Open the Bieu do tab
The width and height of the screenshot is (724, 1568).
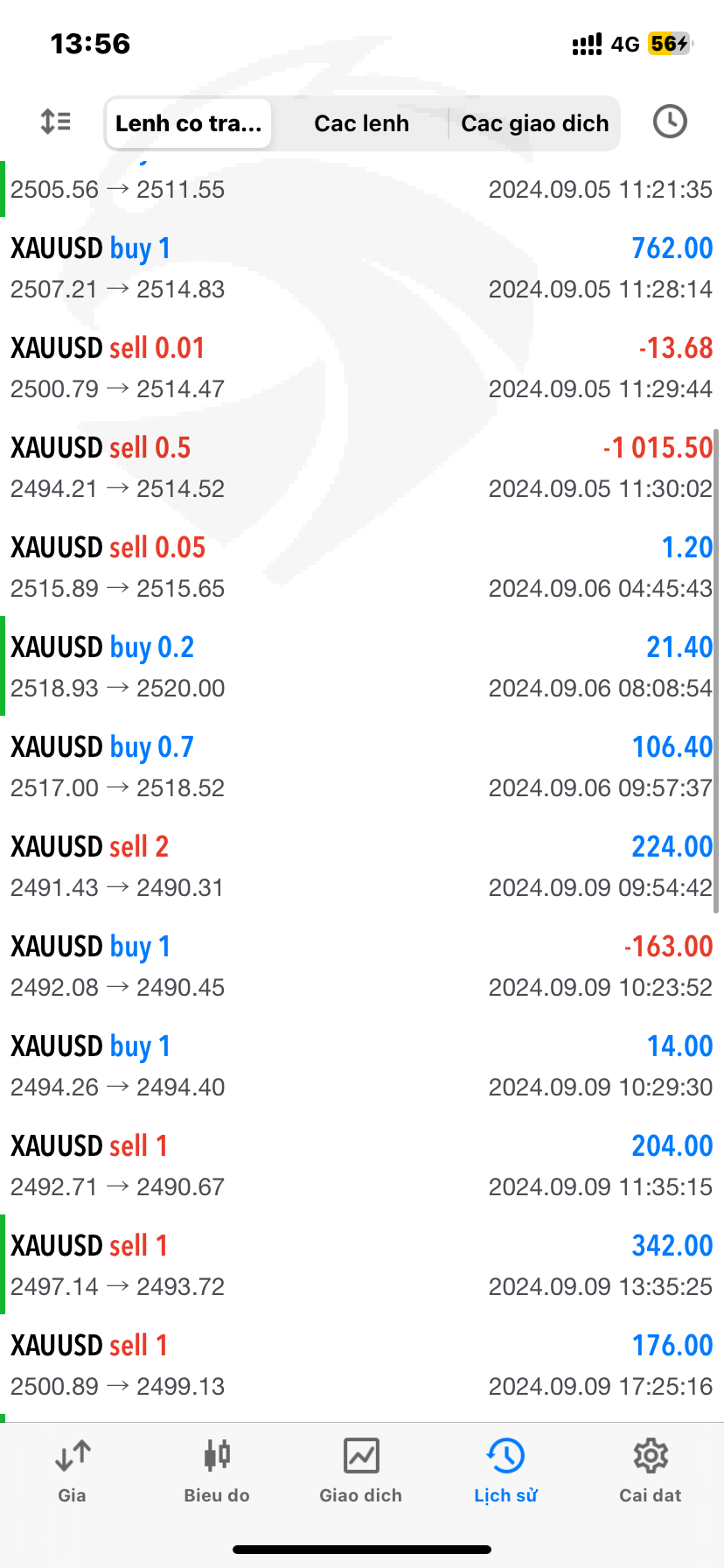[x=217, y=1472]
